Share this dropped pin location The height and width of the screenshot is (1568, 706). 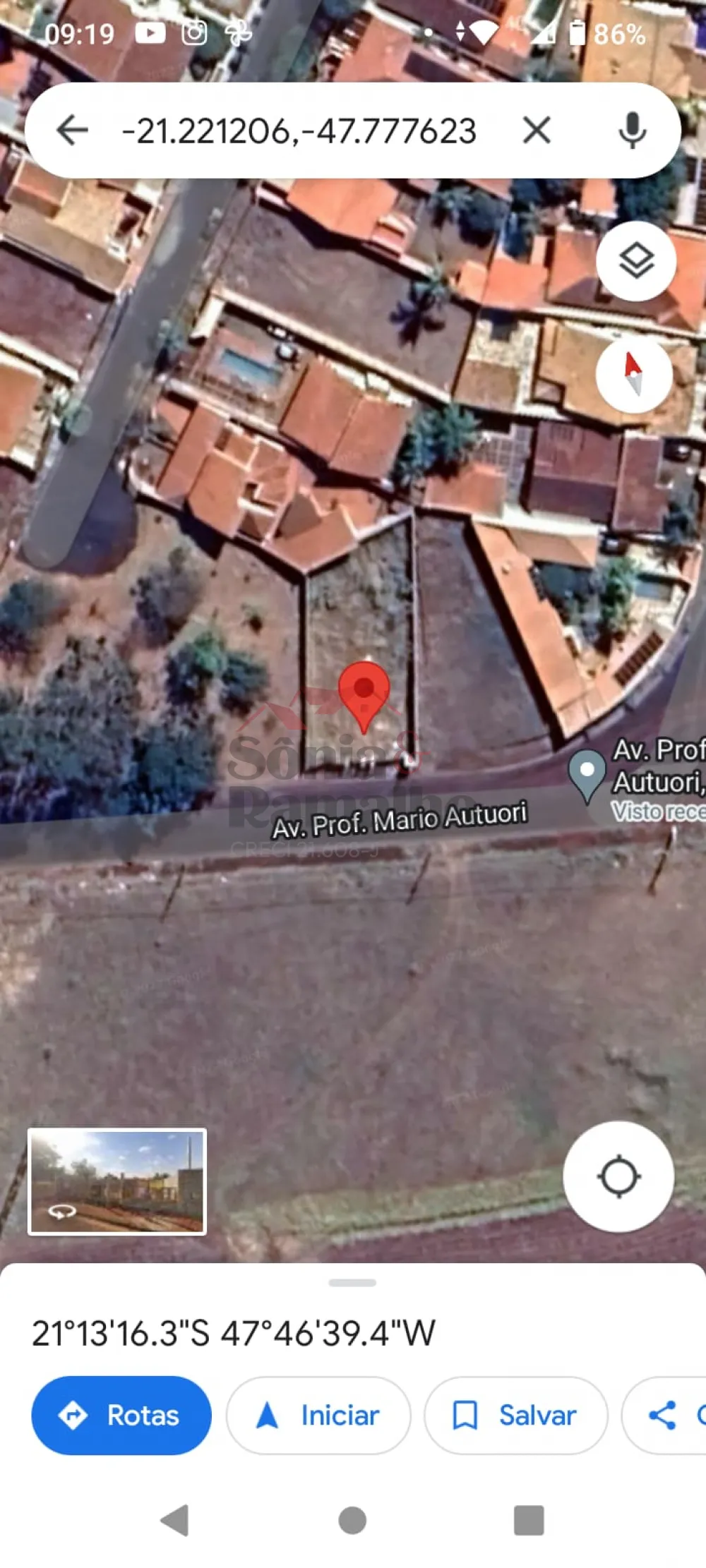pos(664,1415)
